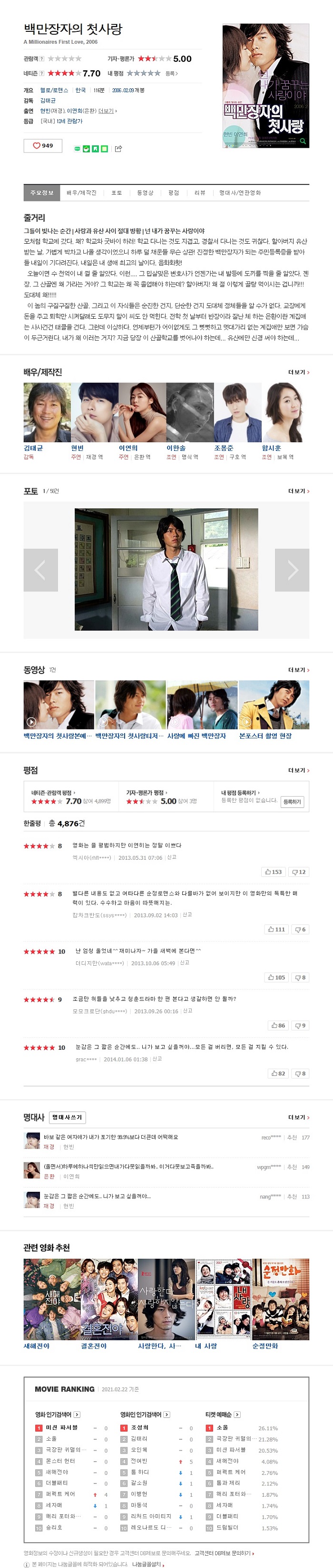Open the 리뷰 tab

click(x=199, y=192)
